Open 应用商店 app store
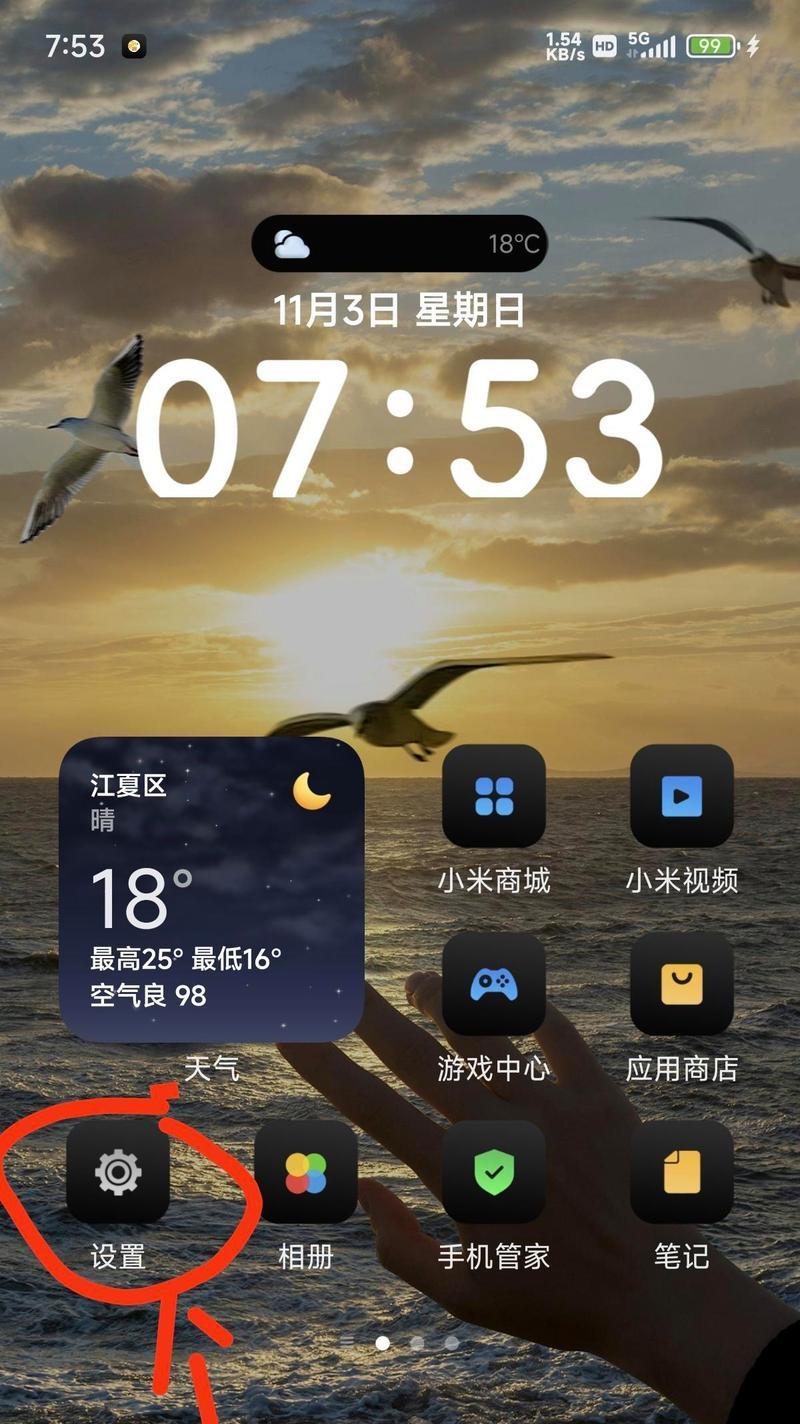The image size is (800, 1424). click(682, 985)
